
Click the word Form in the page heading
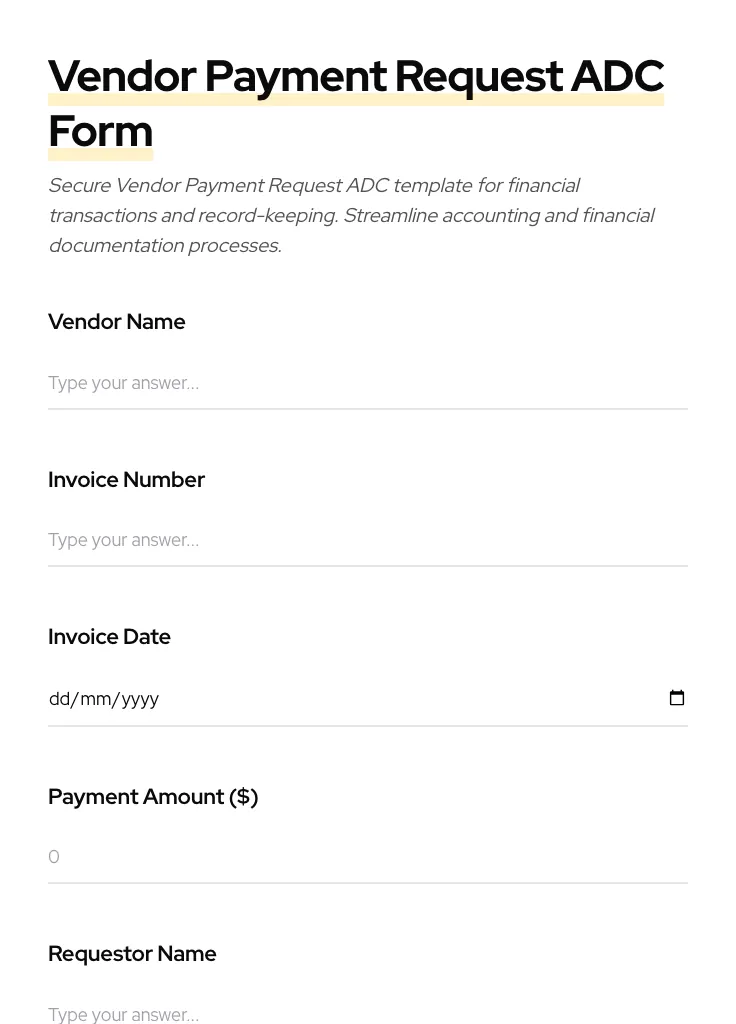click(x=100, y=130)
